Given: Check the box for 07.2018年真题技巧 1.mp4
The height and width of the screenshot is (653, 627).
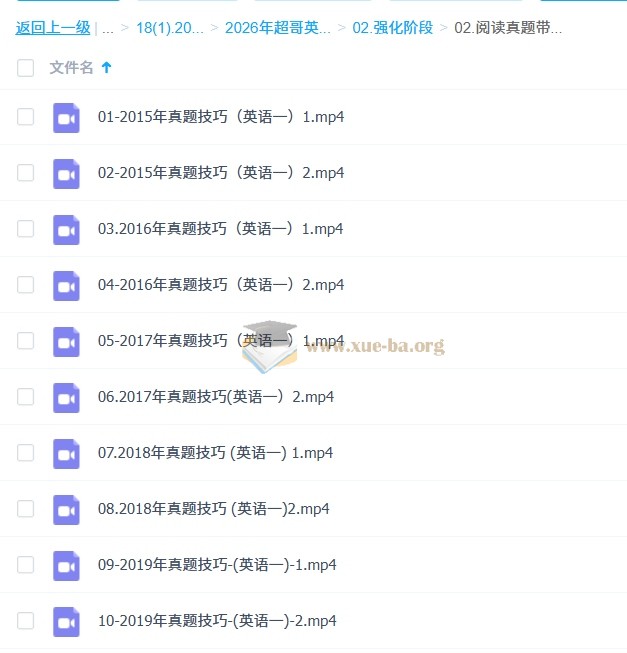Looking at the screenshot, I should [25, 453].
